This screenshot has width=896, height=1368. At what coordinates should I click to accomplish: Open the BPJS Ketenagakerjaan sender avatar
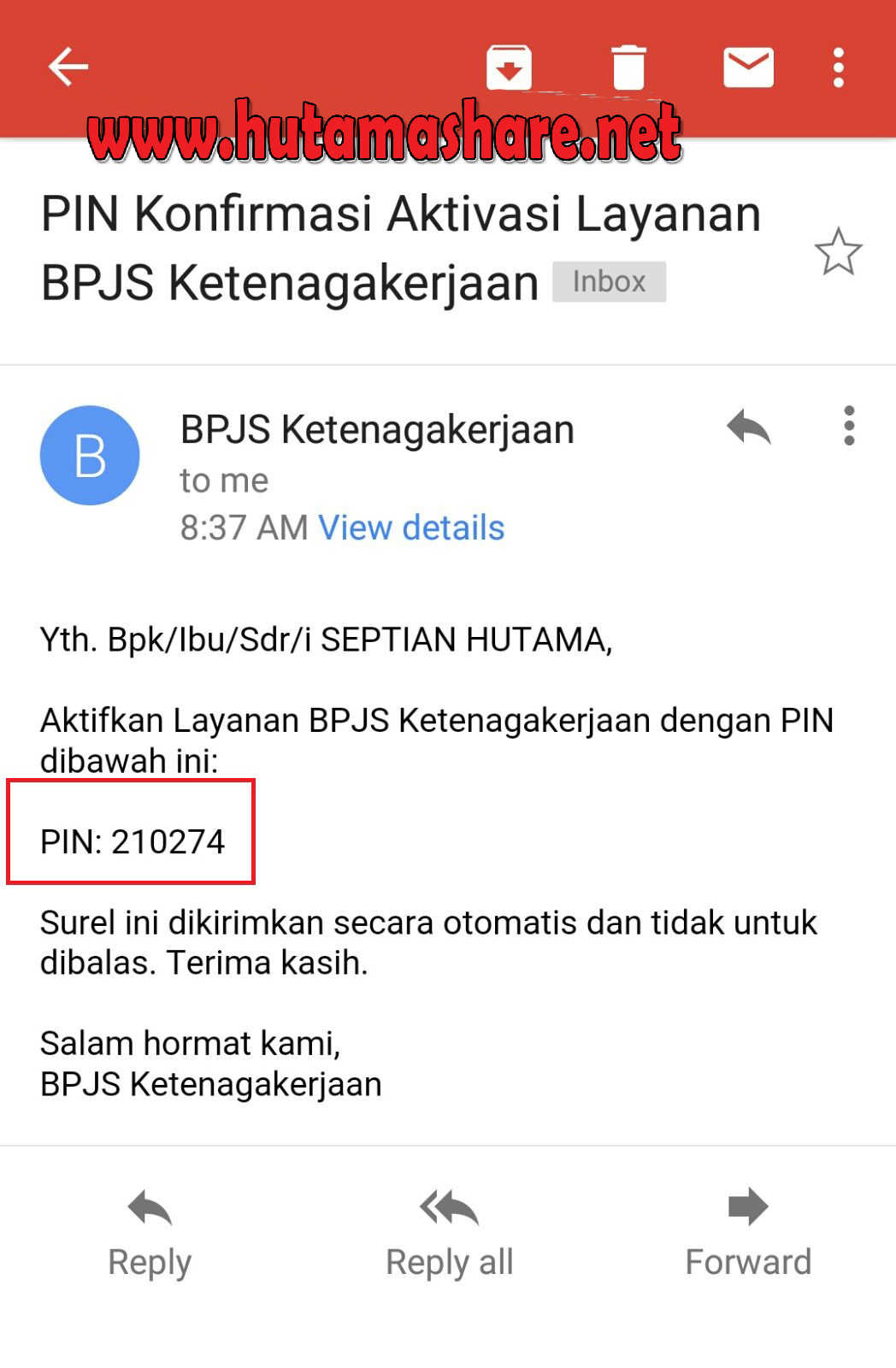point(90,455)
